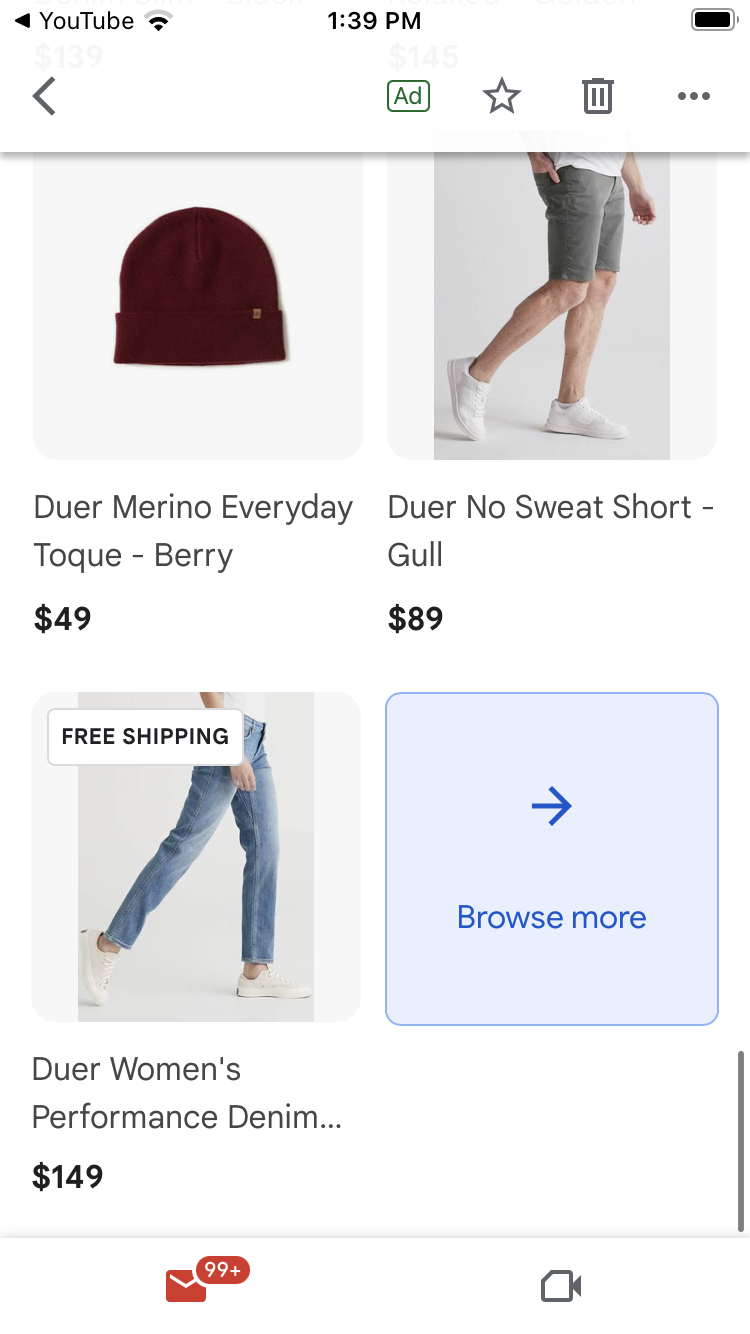Delete this email with the trash icon
The height and width of the screenshot is (1334, 750).
tap(597, 97)
